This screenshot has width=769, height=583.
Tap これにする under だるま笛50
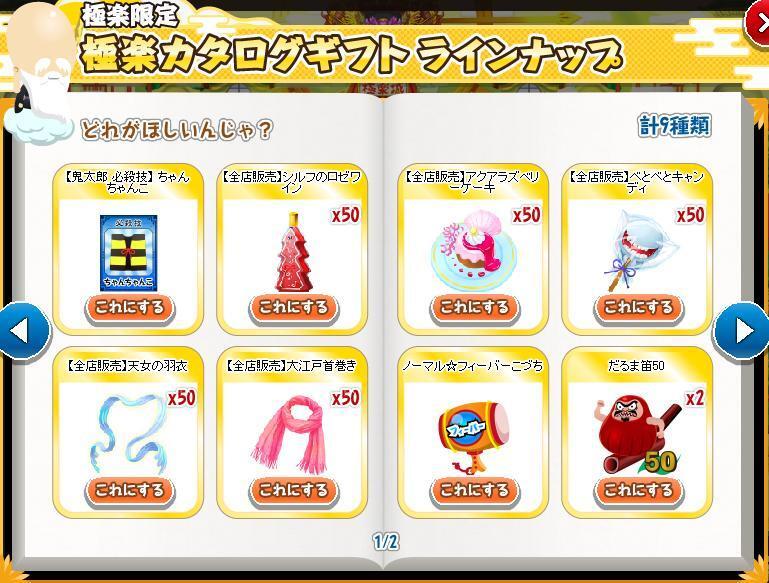click(638, 490)
